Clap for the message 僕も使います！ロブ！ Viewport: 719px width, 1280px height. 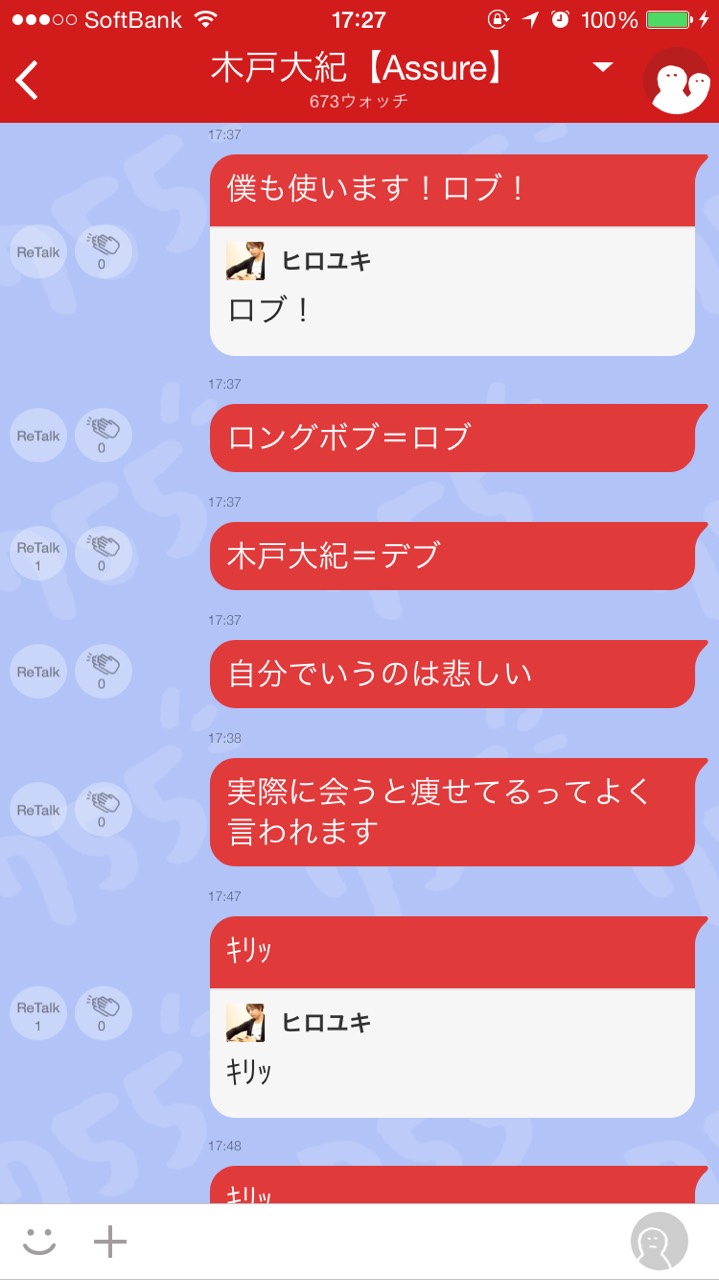[x=102, y=252]
